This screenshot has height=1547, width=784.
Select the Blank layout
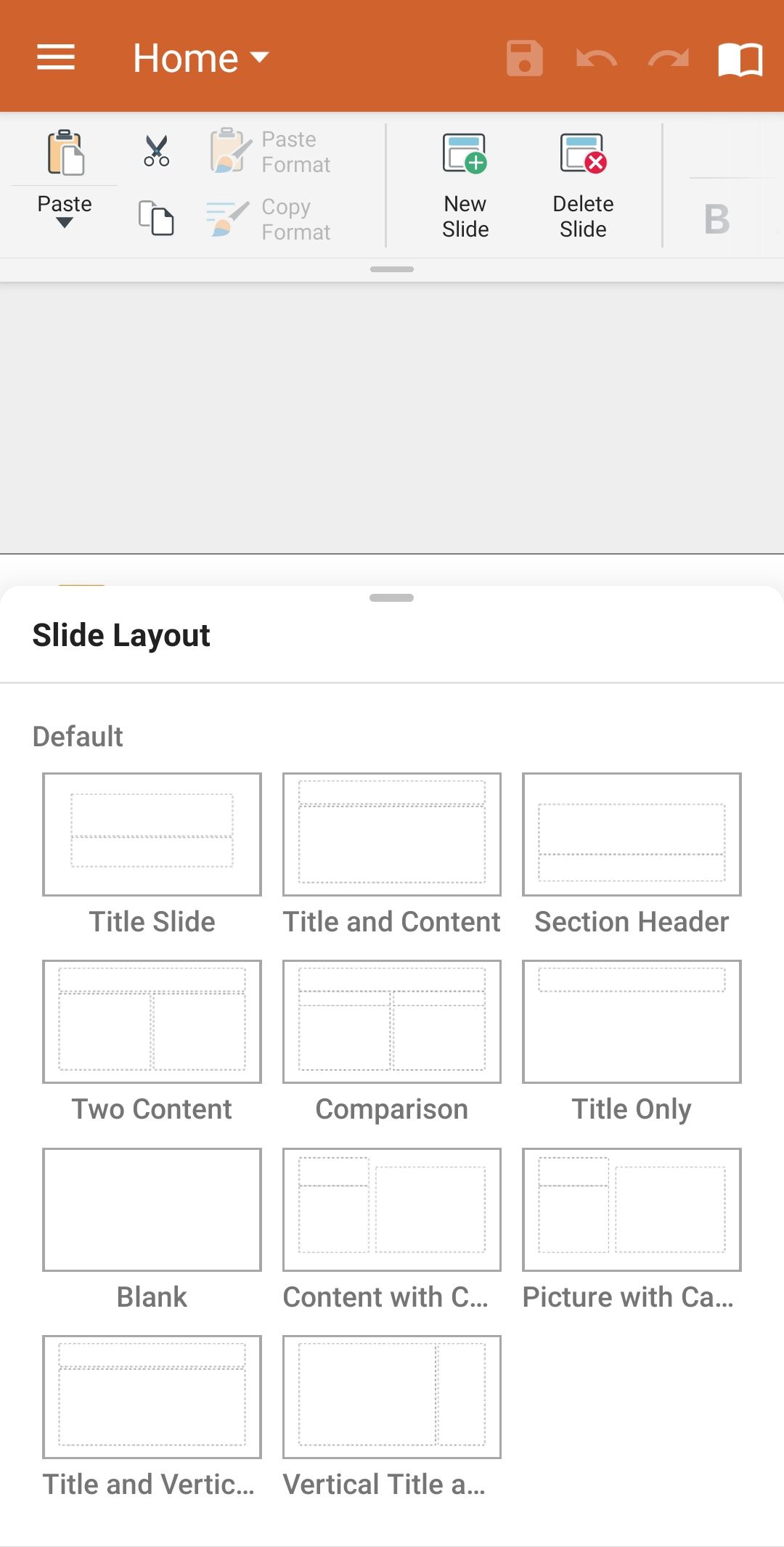point(152,1230)
